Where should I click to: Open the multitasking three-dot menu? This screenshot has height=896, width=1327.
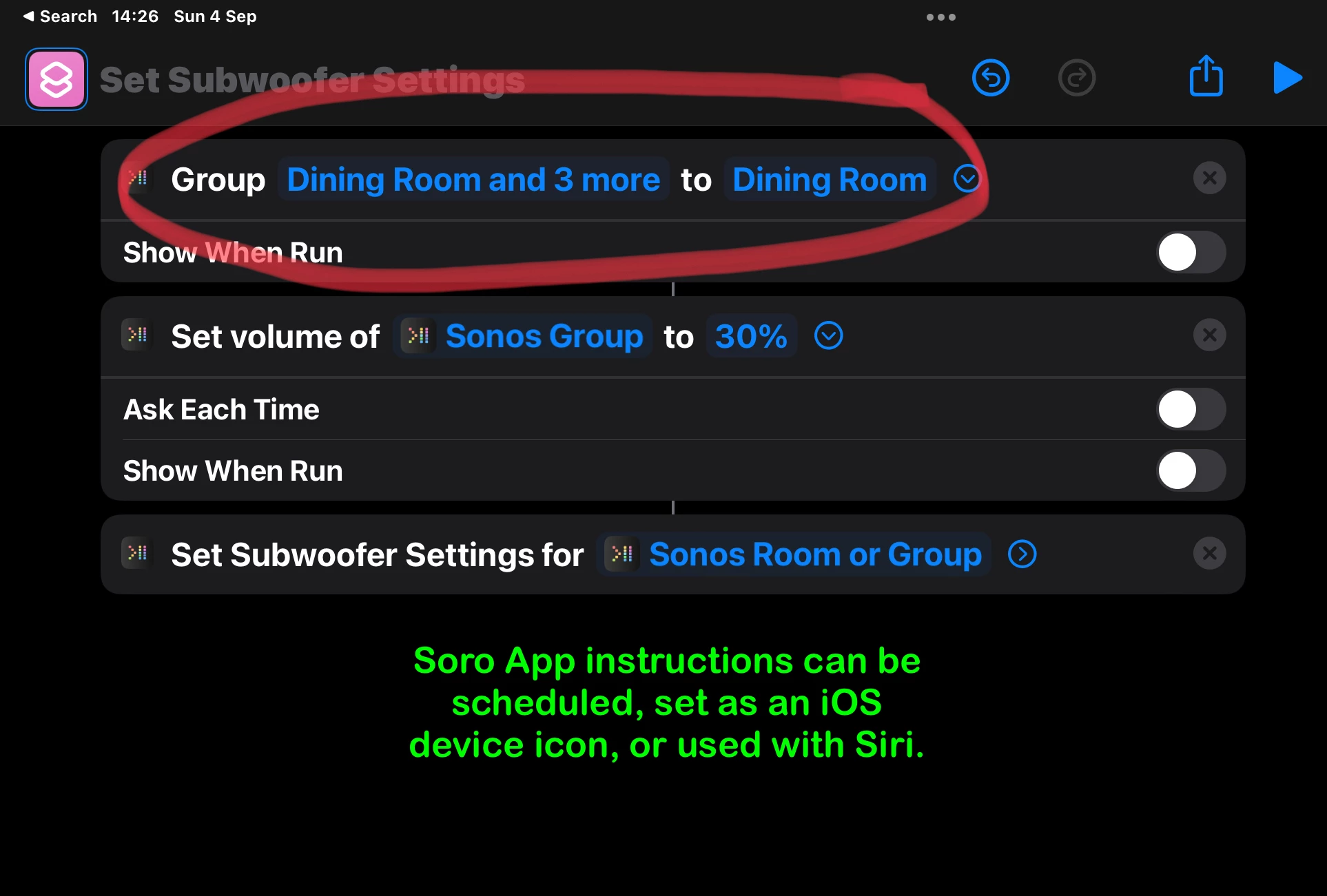[x=940, y=17]
